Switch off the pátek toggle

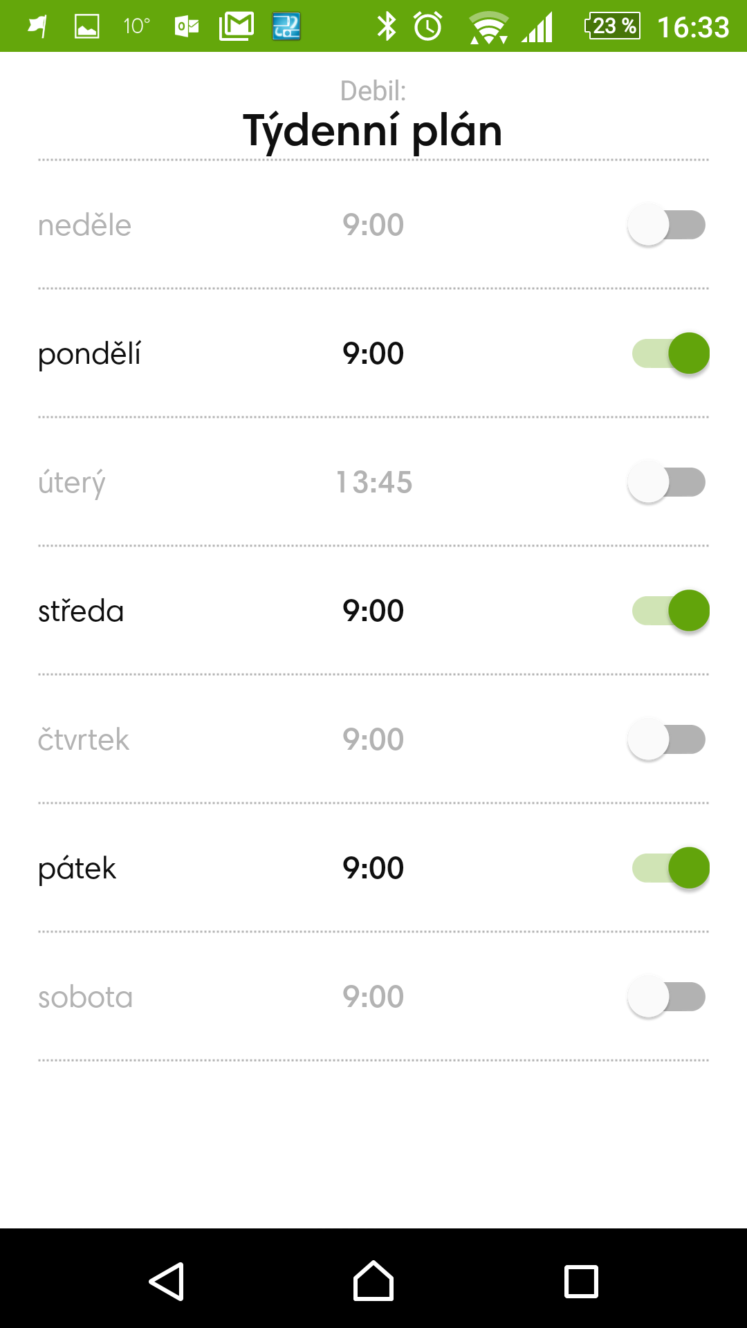(x=670, y=868)
